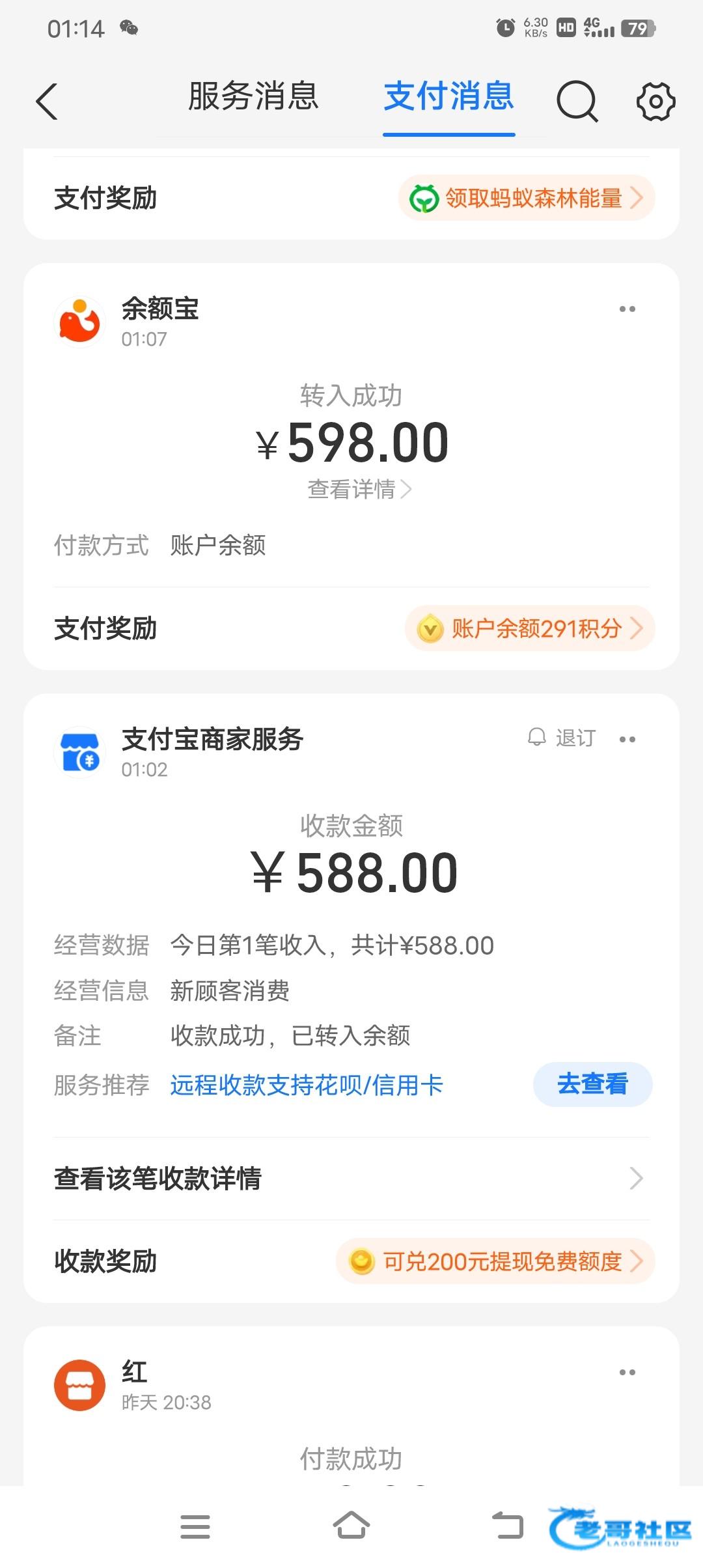
Task: Tap 领取蚂蚁森林能量 reward chip
Action: (x=527, y=198)
